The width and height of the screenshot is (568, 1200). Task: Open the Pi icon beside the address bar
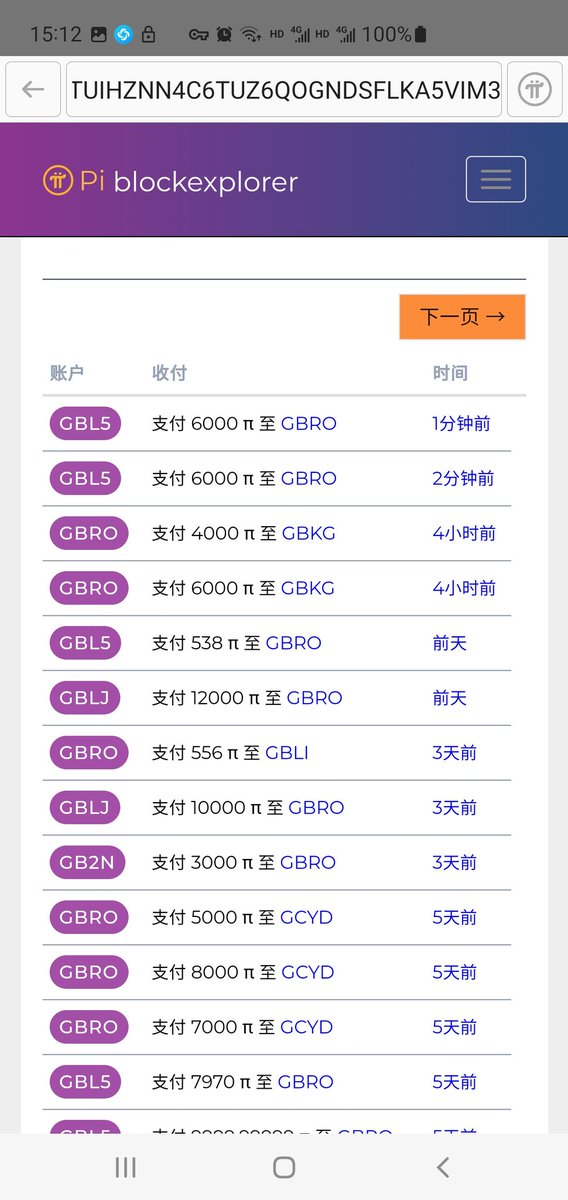(x=535, y=89)
